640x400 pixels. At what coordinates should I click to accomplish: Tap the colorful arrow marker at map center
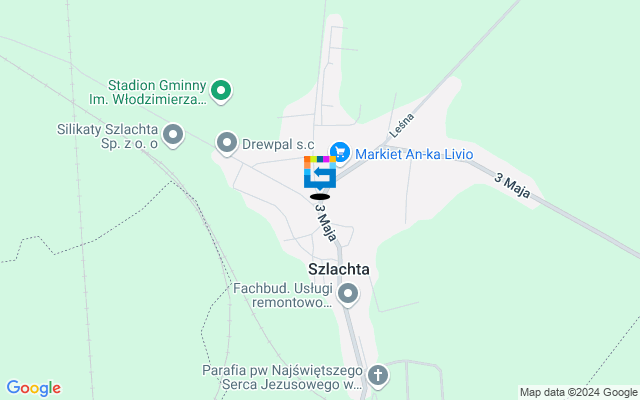(319, 173)
